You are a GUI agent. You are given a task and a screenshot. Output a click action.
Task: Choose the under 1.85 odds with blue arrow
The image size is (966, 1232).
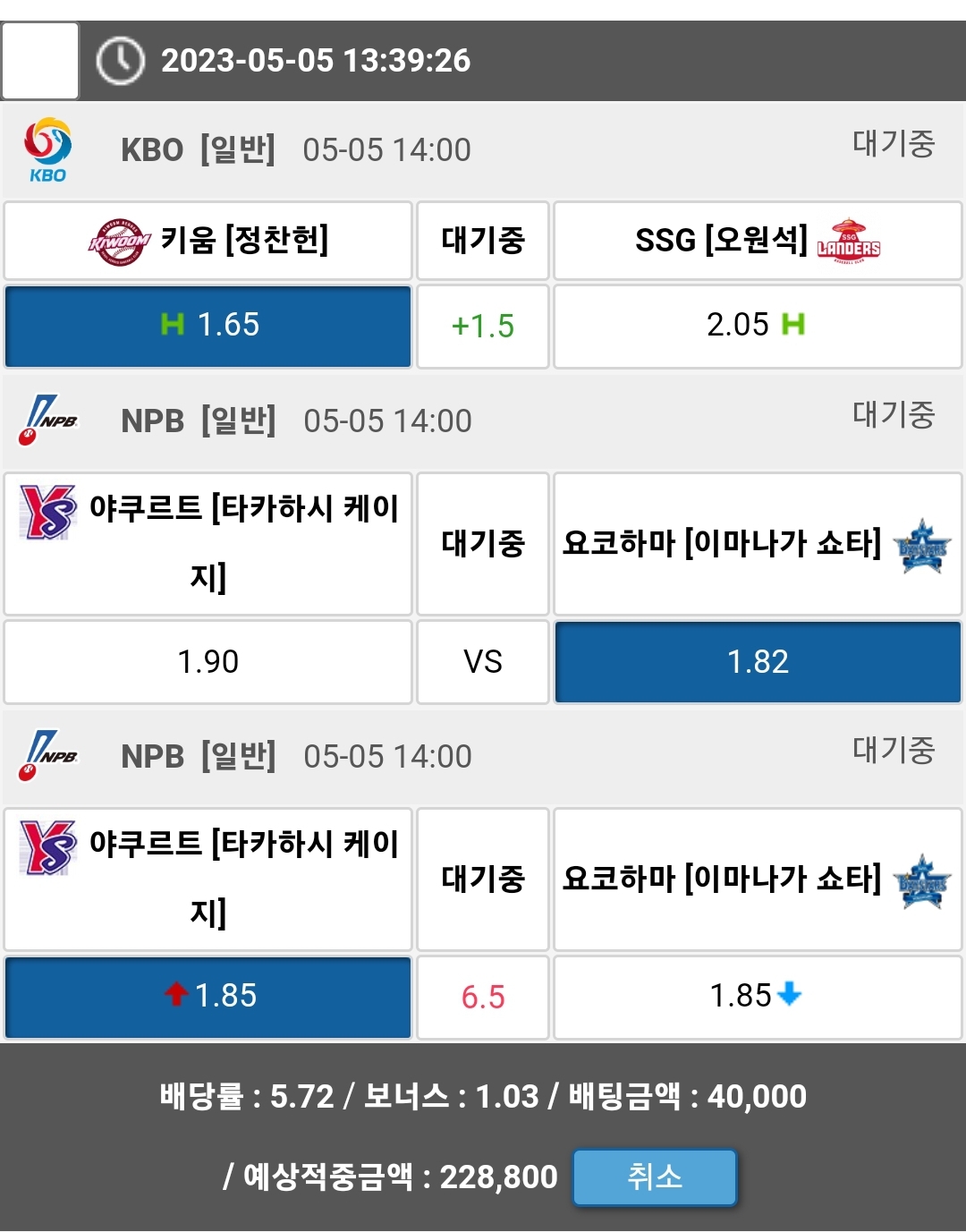(757, 997)
